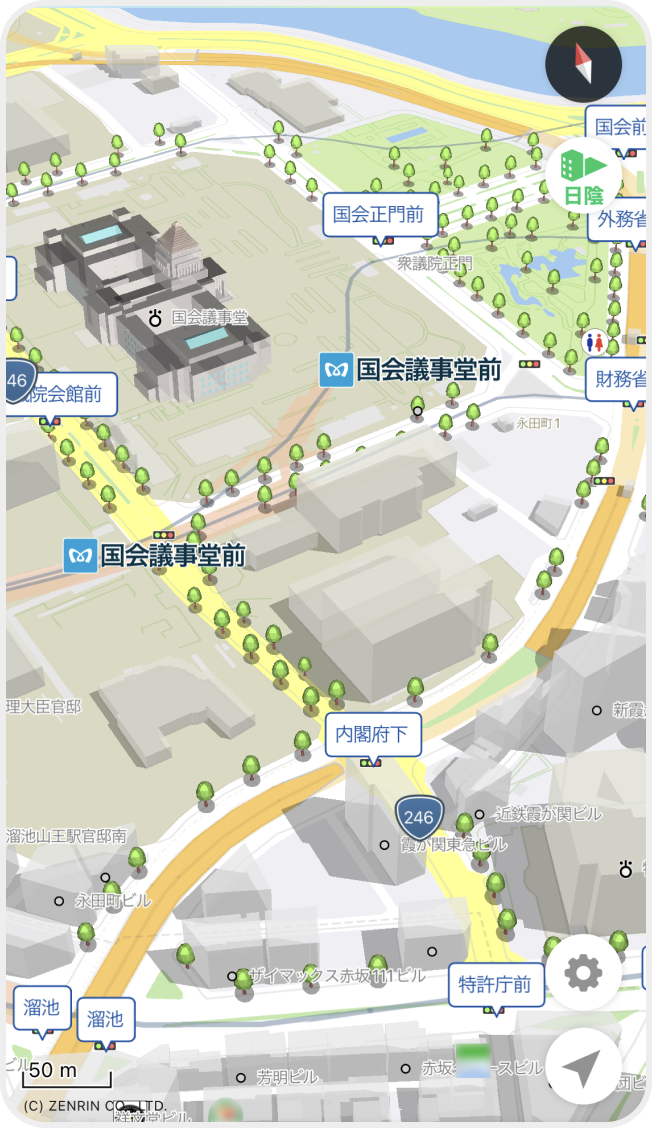Image resolution: width=652 pixels, height=1128 pixels.
Task: Open map settings gear
Action: [x=583, y=972]
